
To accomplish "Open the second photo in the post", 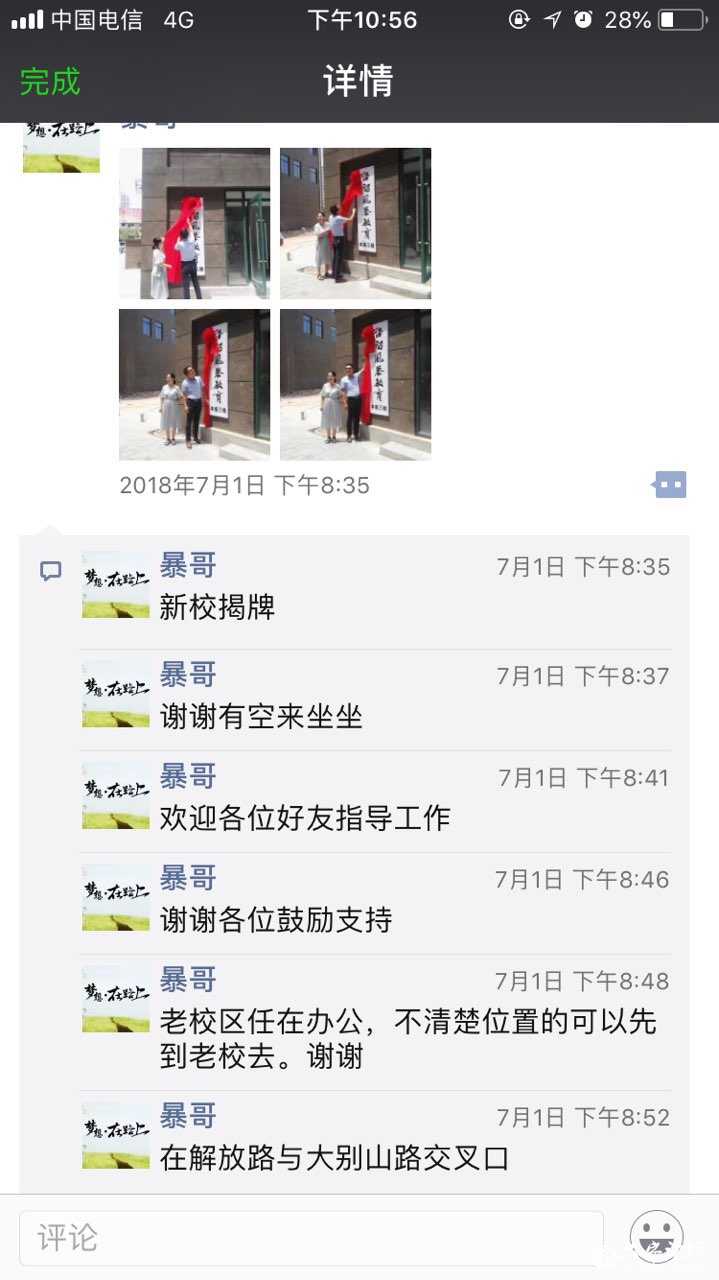I will point(355,223).
